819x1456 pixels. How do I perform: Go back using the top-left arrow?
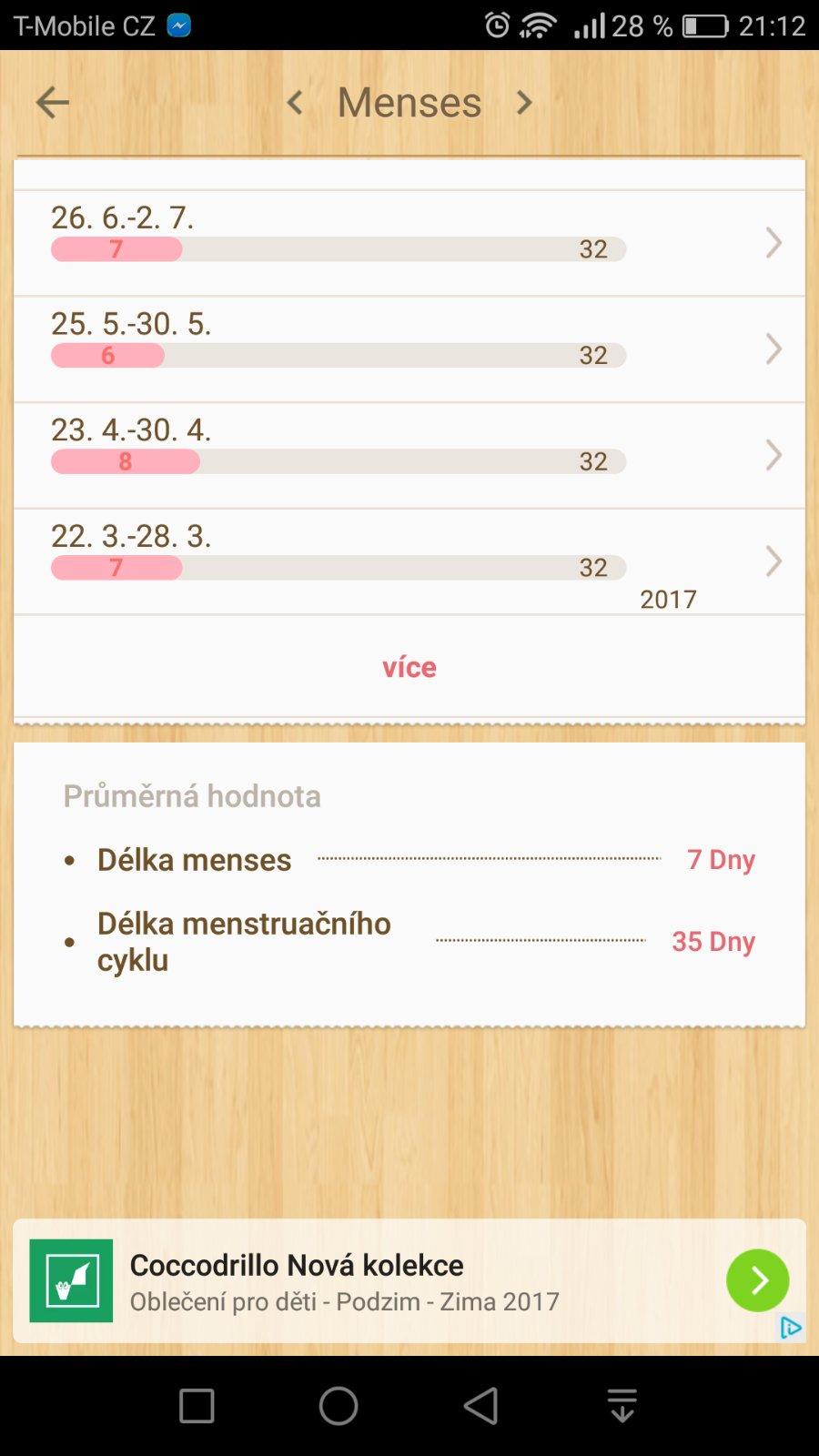(52, 103)
